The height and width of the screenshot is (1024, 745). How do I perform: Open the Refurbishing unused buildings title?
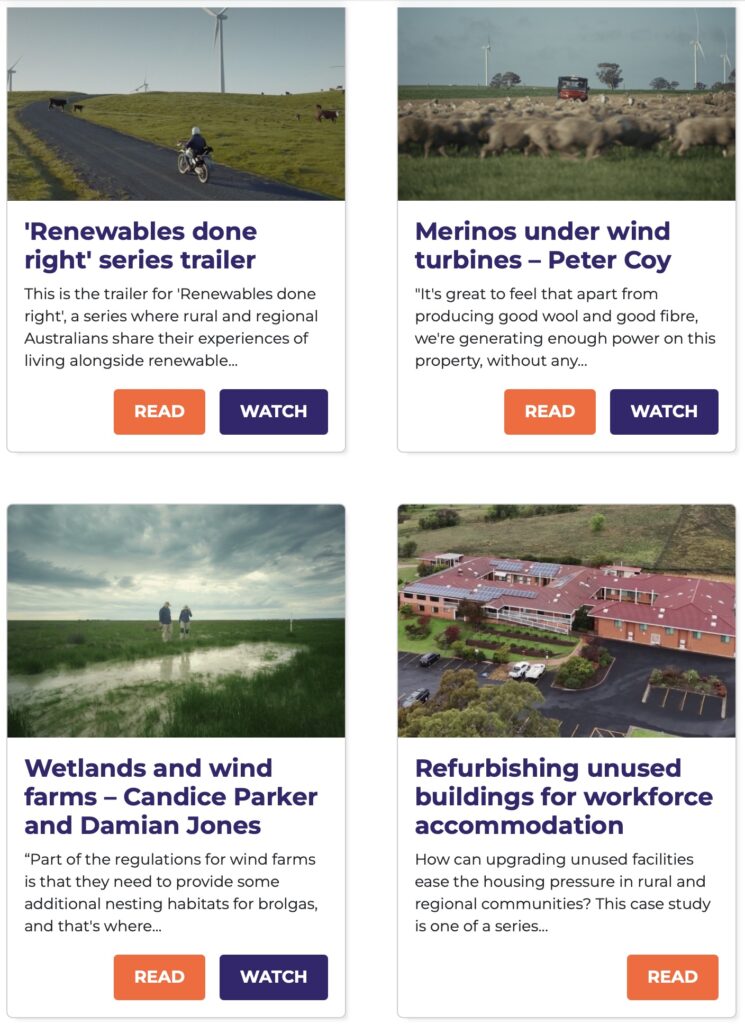tap(563, 797)
